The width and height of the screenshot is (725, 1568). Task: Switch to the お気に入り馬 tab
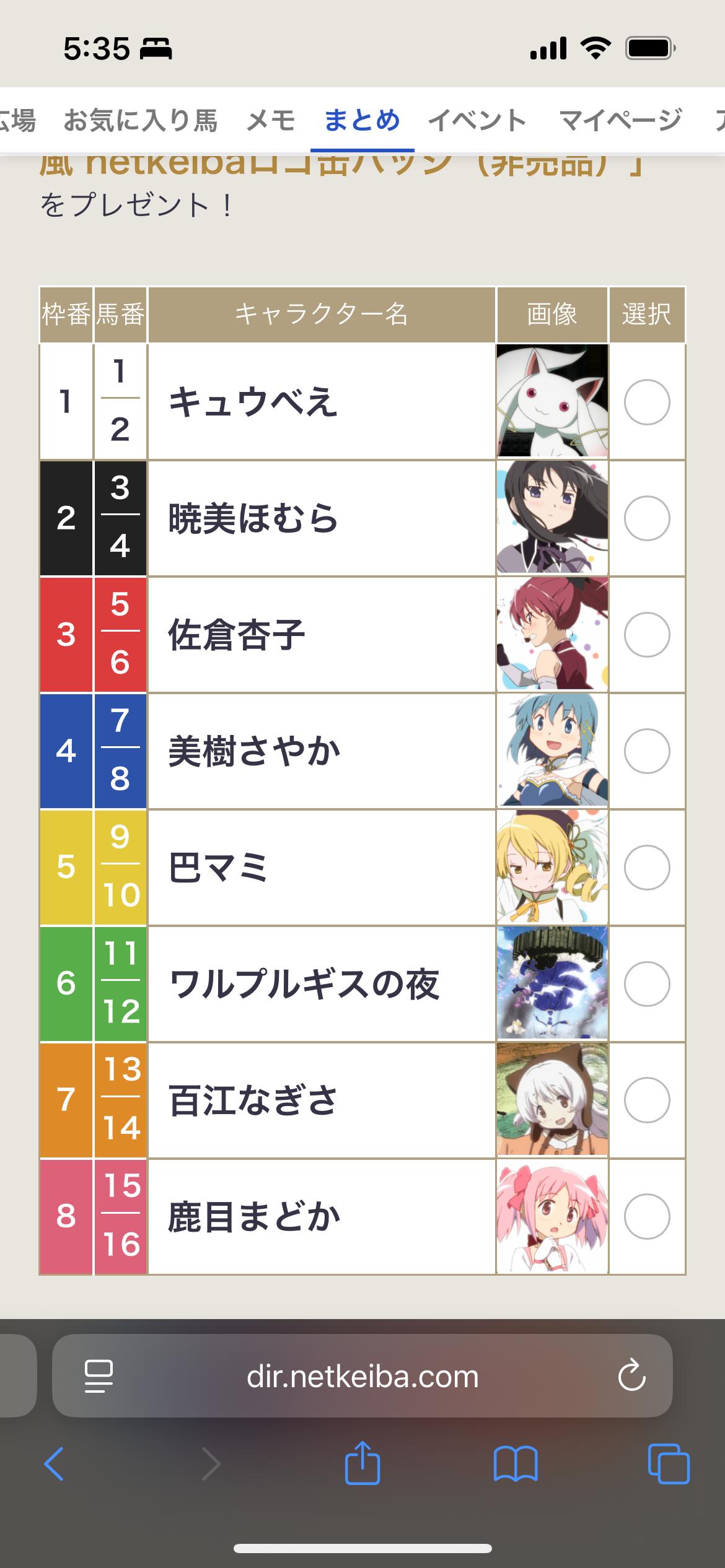141,120
